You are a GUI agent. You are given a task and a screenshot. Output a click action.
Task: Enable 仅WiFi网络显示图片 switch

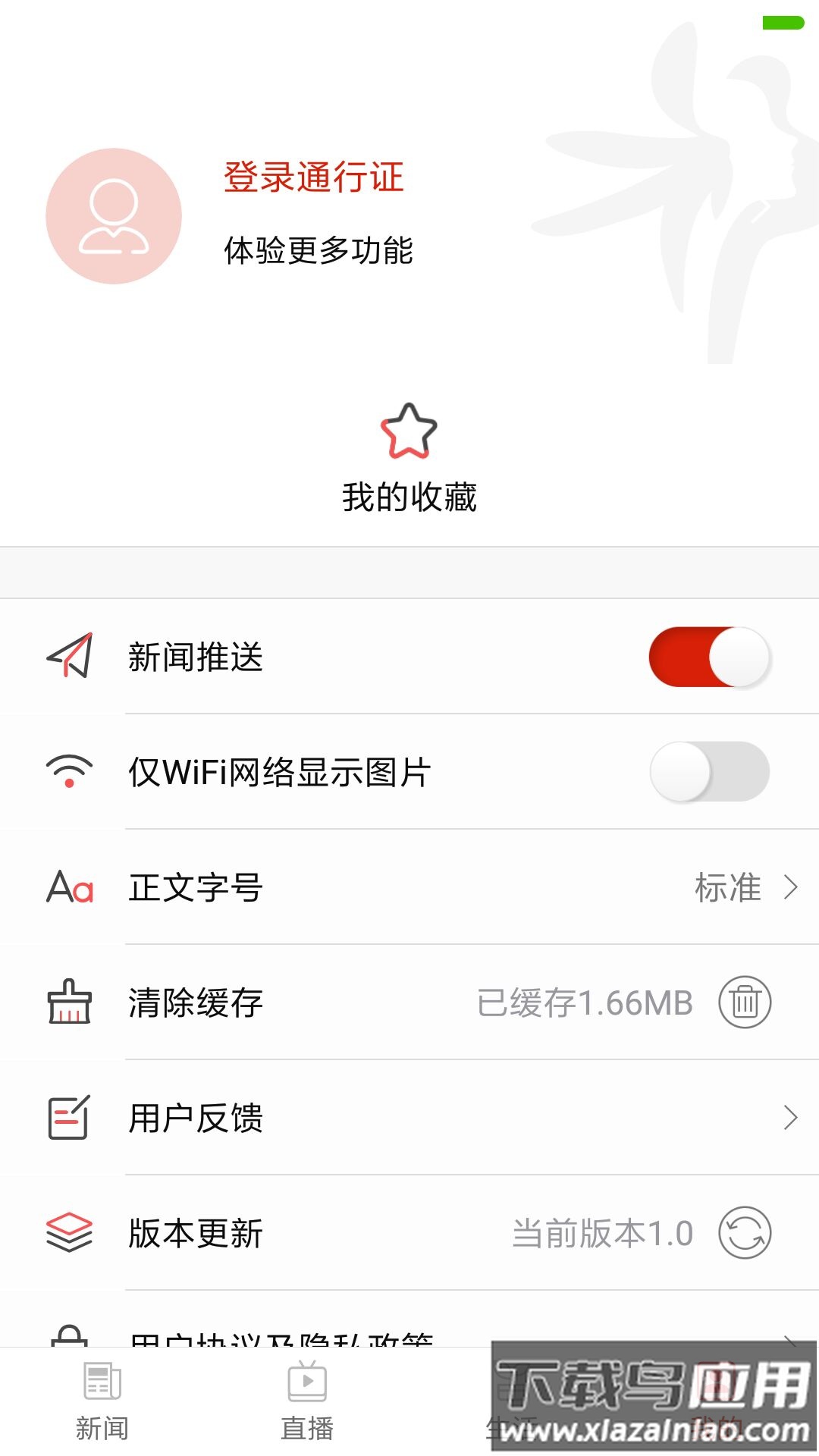click(709, 772)
